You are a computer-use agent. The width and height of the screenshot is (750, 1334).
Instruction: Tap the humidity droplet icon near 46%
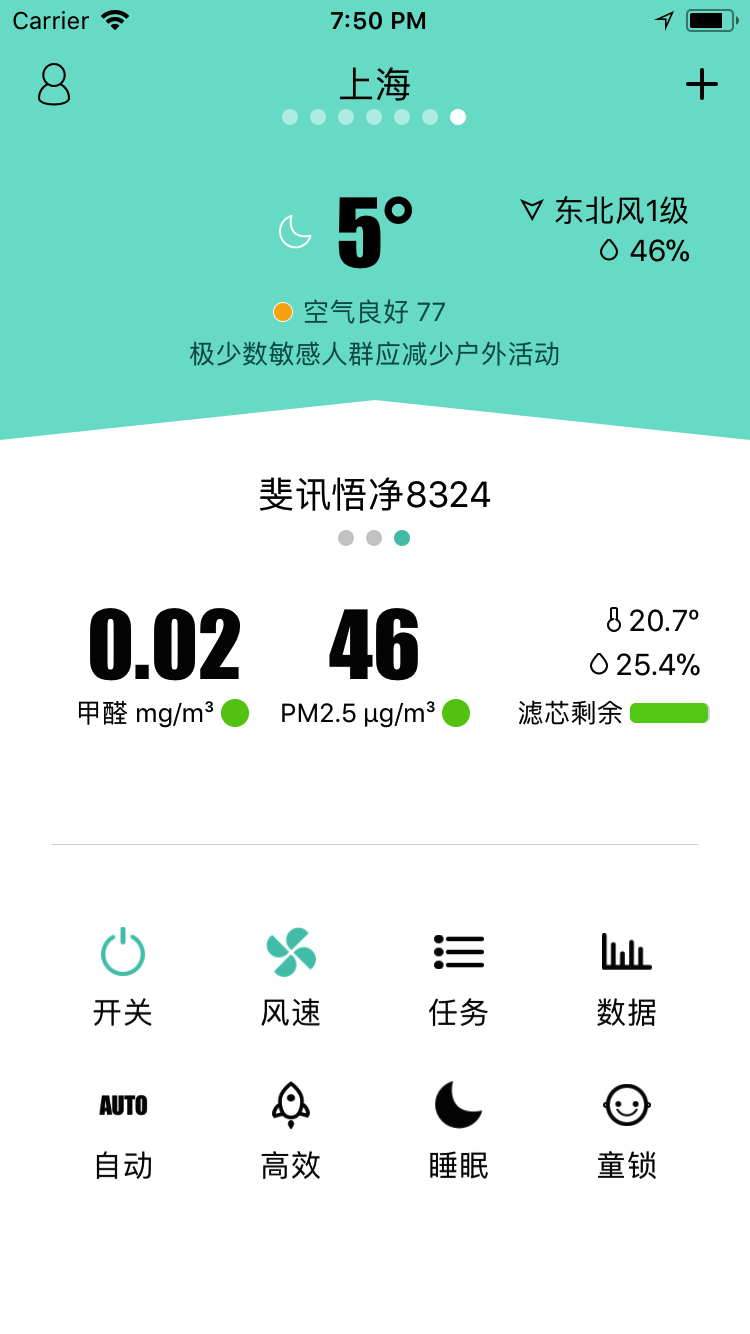610,252
